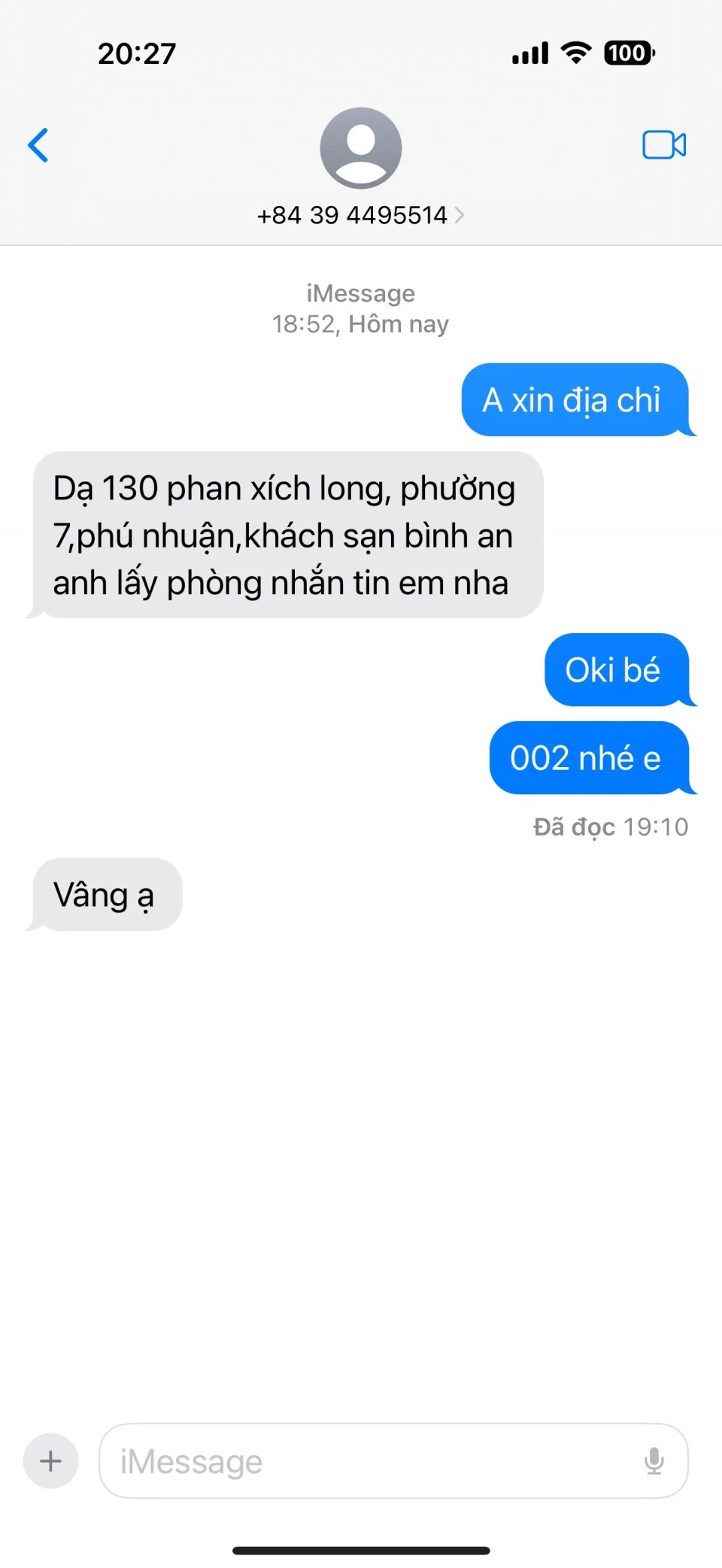Record an audio message with the microphone

coord(654,1461)
